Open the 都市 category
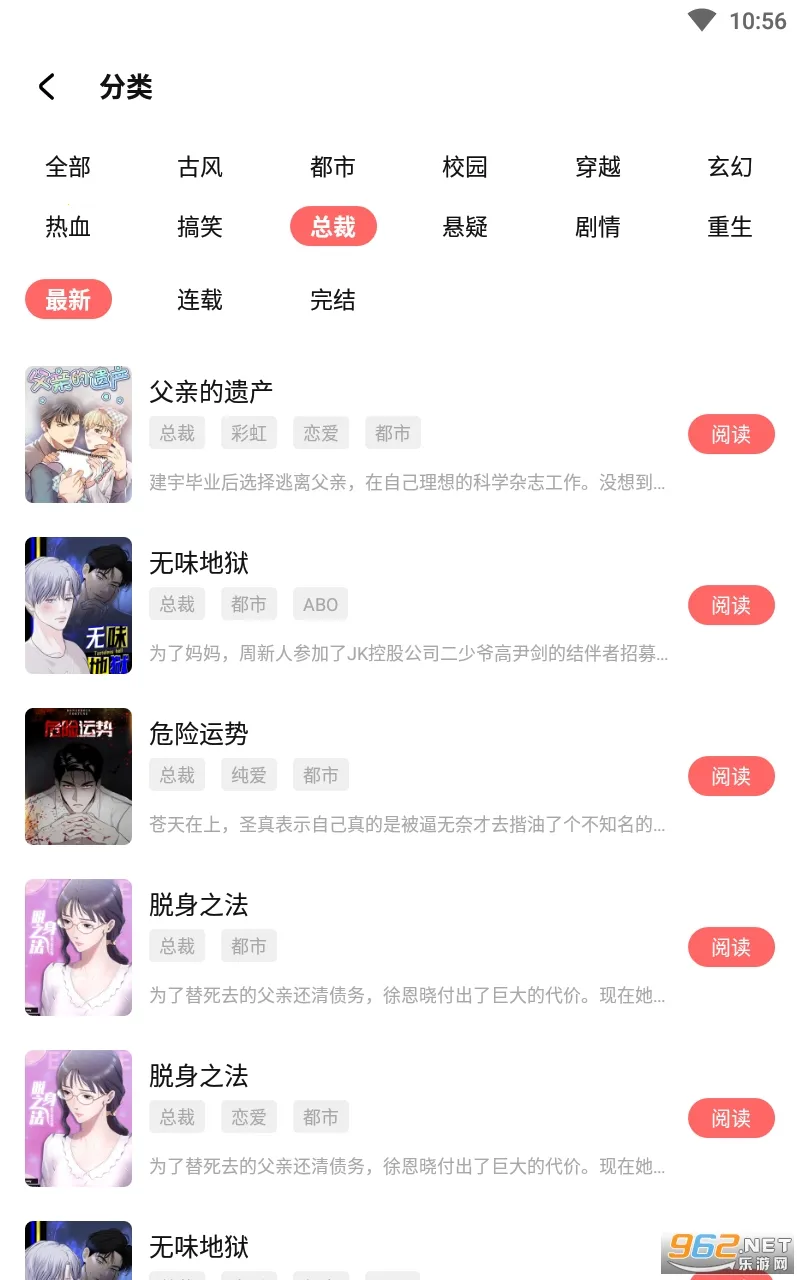This screenshot has width=800, height=1280. click(x=332, y=168)
